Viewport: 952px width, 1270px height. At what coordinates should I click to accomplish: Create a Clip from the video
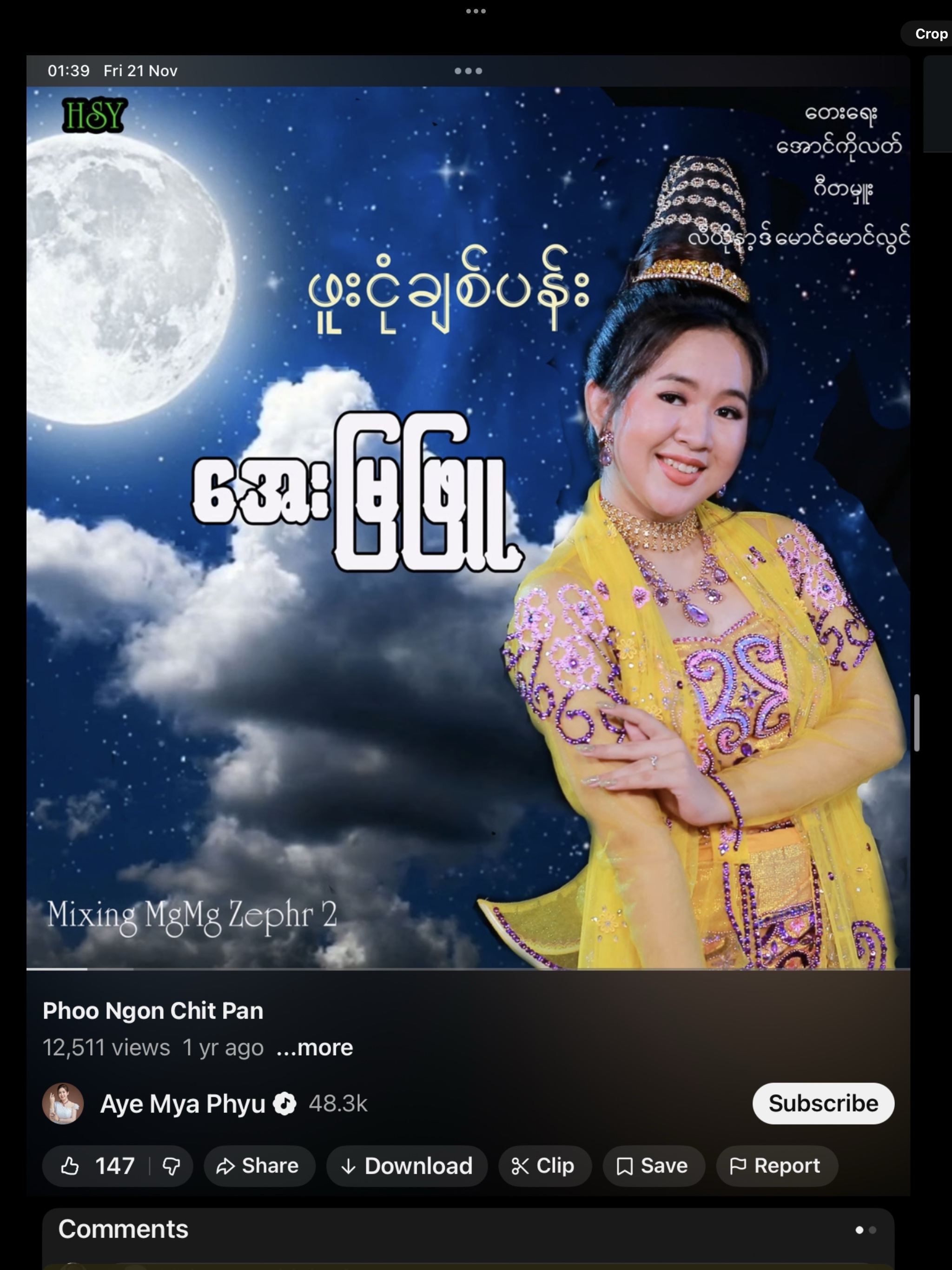[544, 1166]
